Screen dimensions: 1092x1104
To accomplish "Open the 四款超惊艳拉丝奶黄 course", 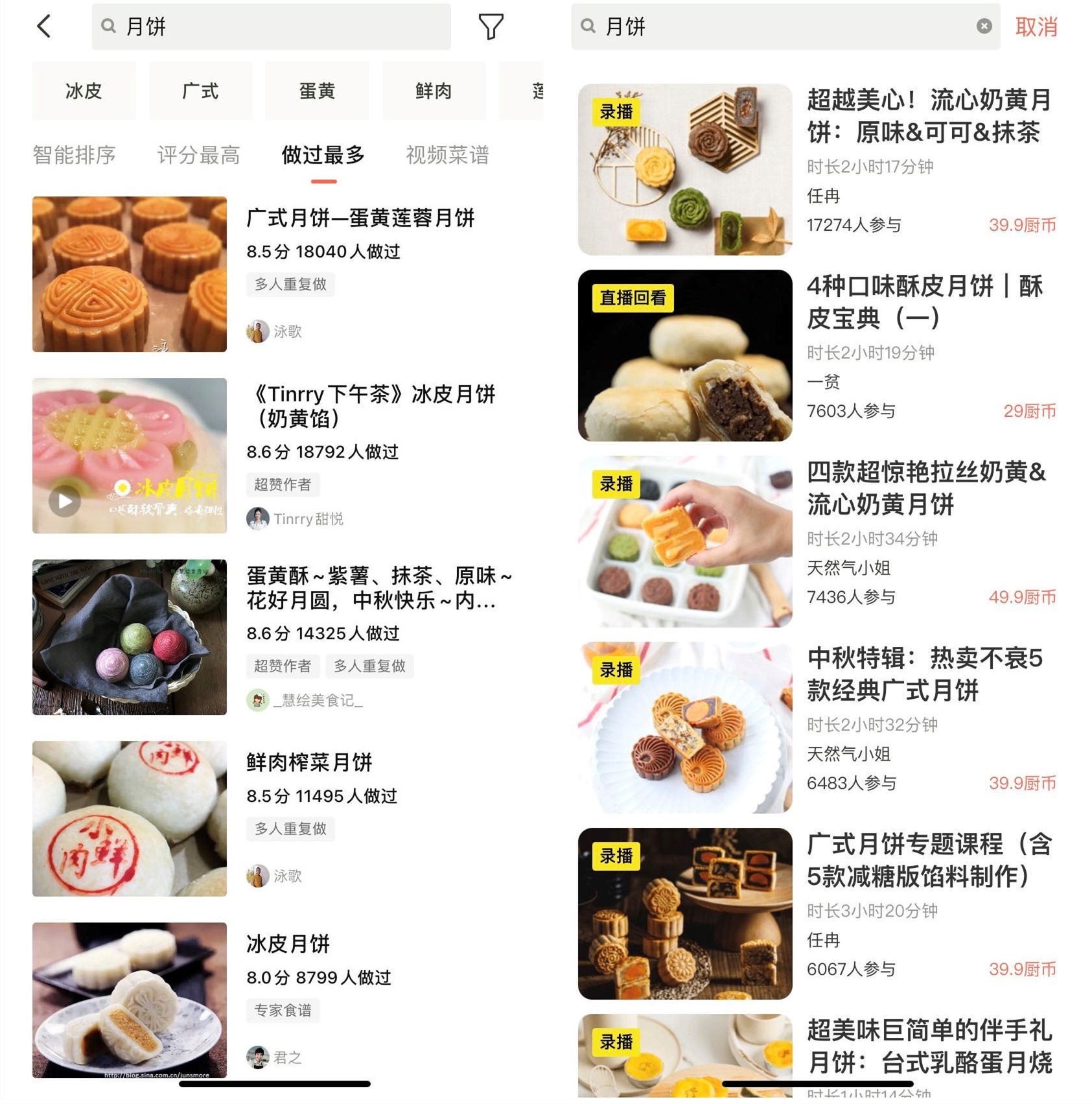I will pos(925,488).
